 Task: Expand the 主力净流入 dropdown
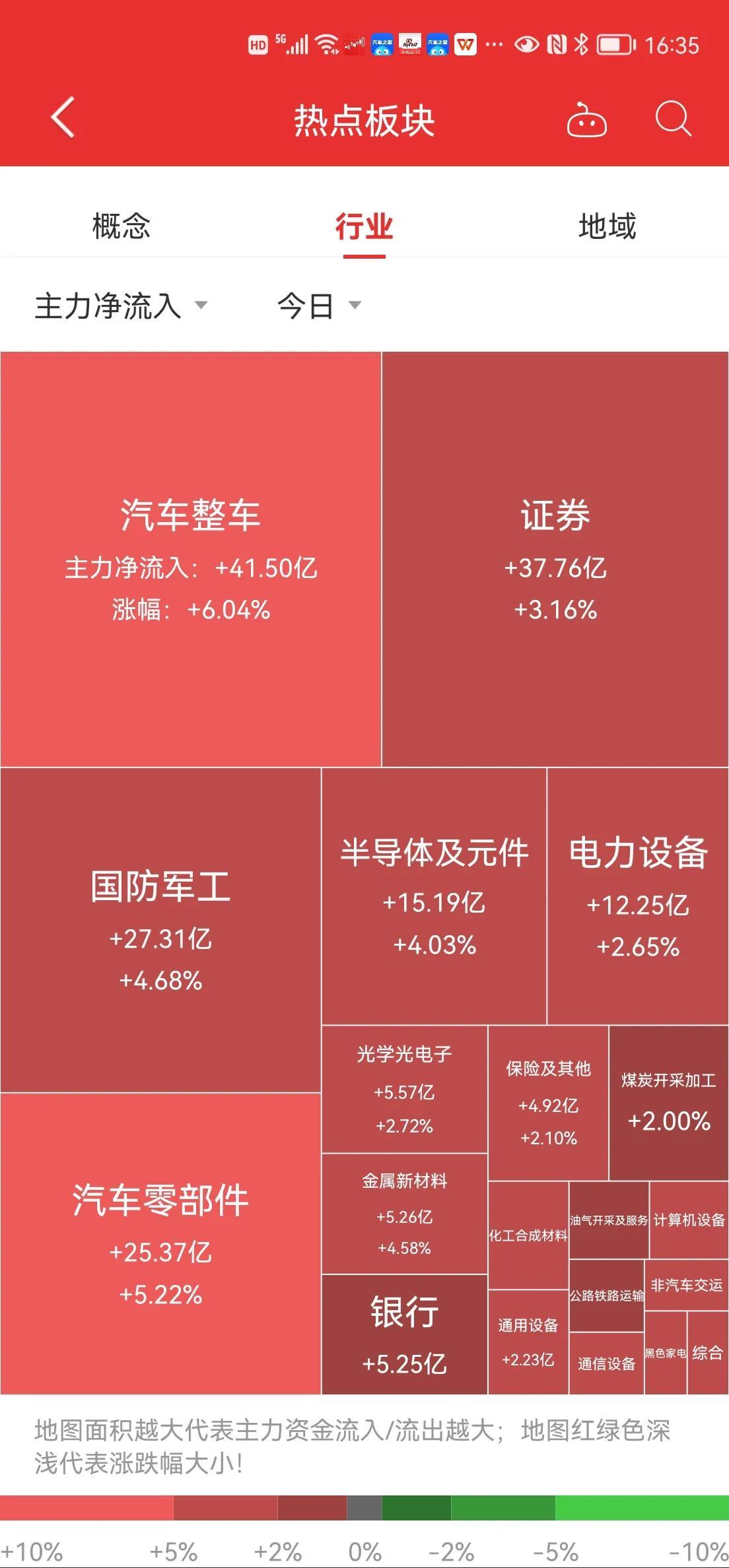point(121,306)
